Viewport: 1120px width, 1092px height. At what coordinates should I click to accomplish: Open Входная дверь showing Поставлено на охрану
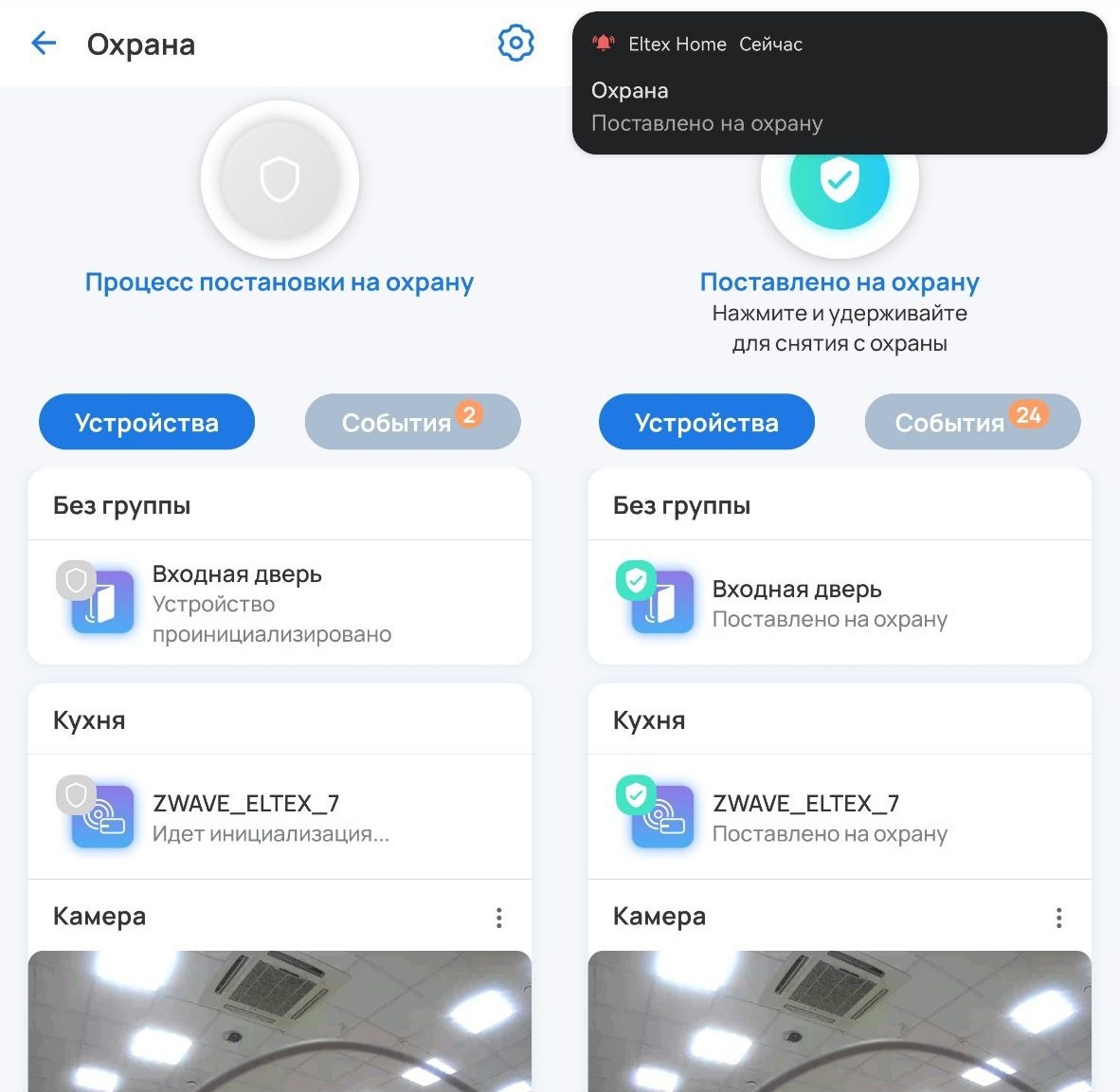click(839, 603)
